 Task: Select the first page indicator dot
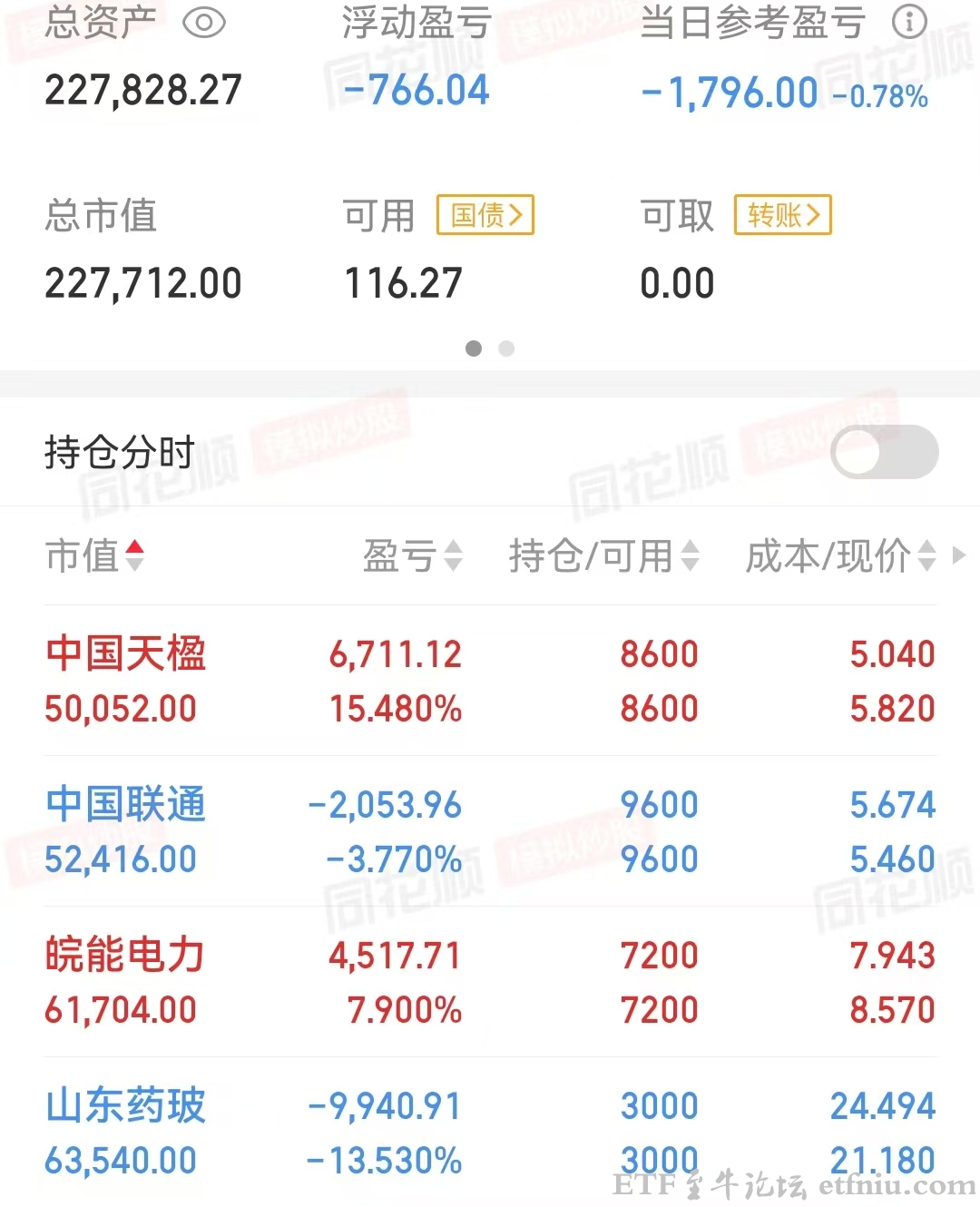tap(474, 348)
